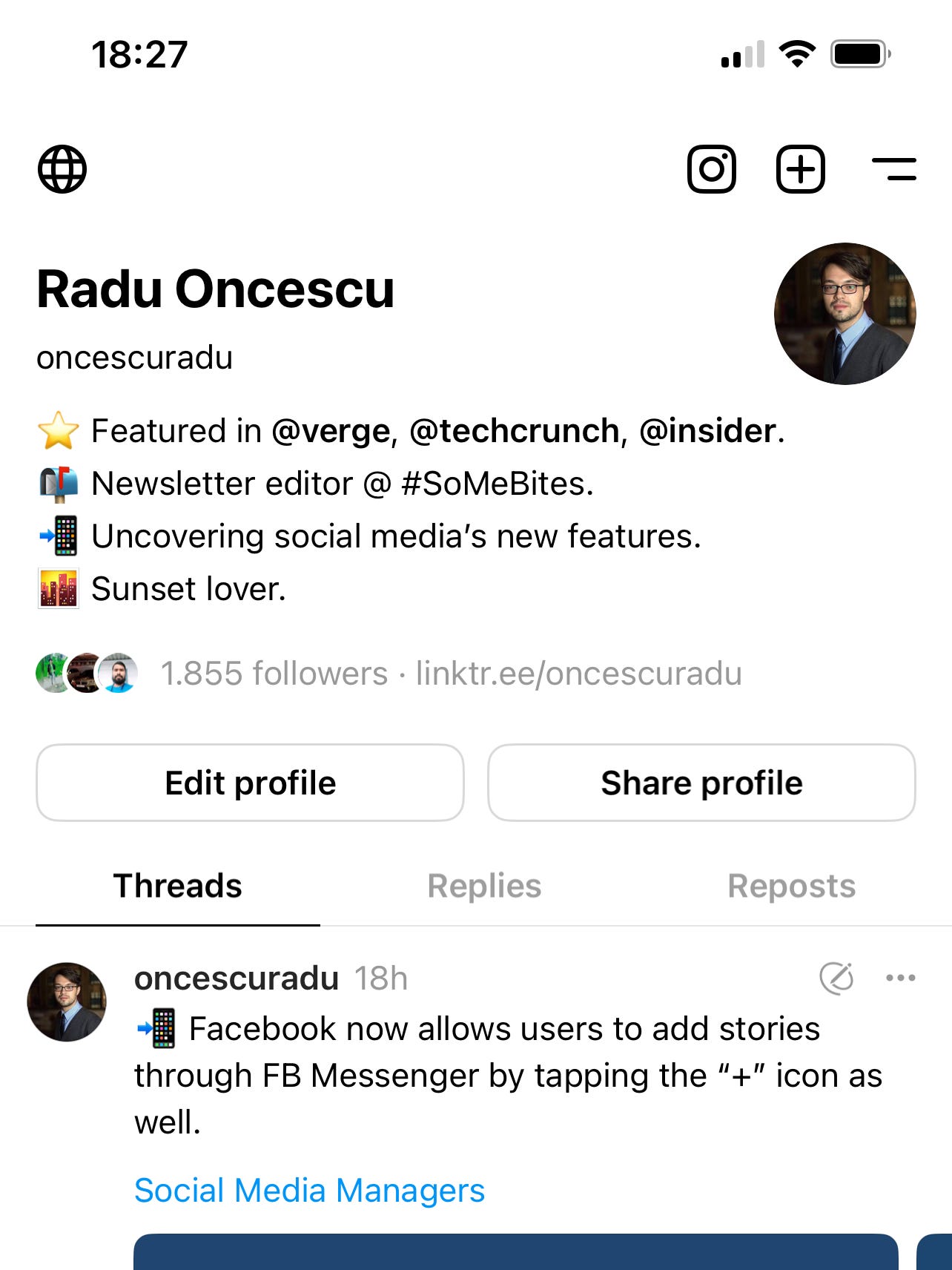Open the globe privacy icon
Viewport: 952px width, 1270px height.
[62, 169]
